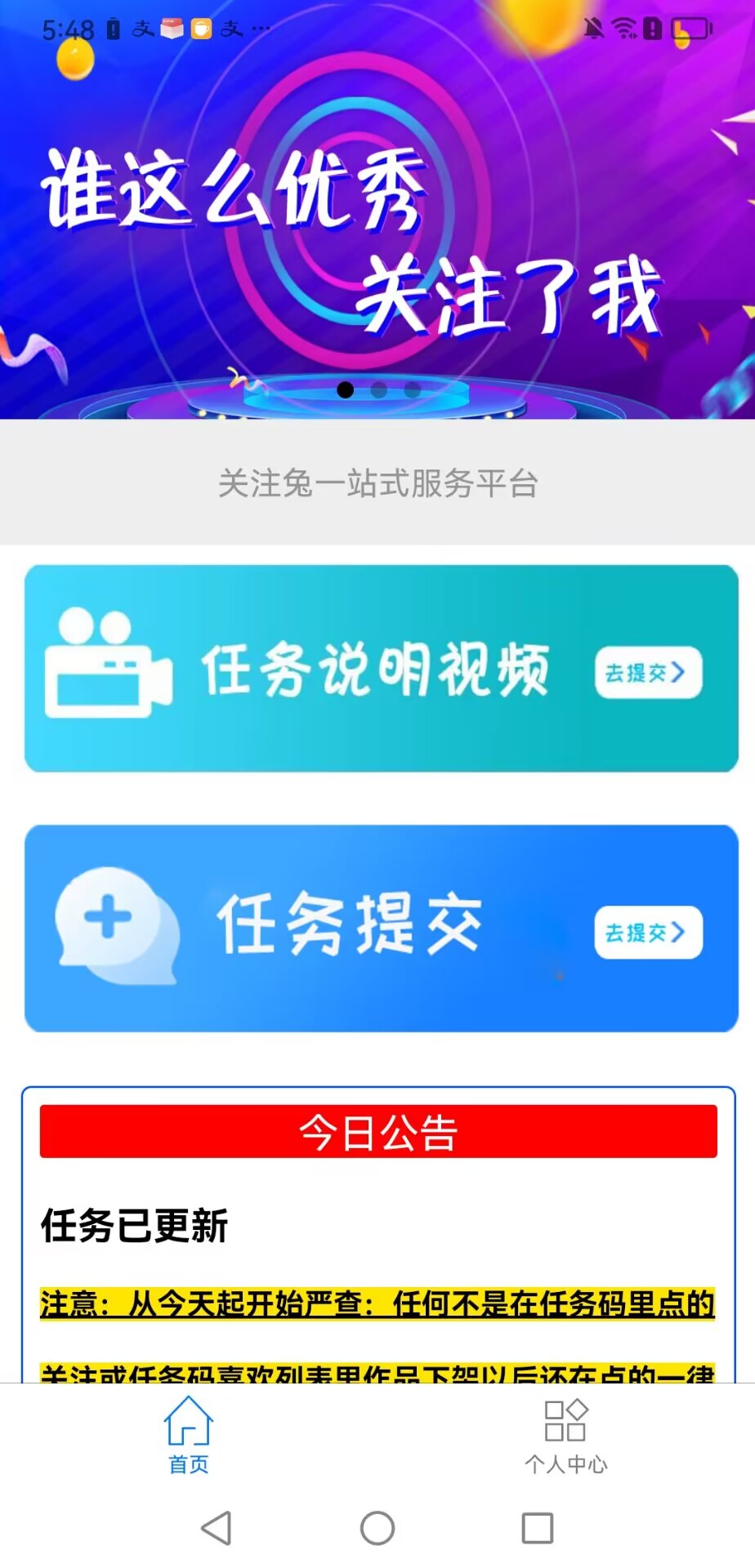The width and height of the screenshot is (755, 1568).
Task: Tap the system home button
Action: (x=377, y=1528)
